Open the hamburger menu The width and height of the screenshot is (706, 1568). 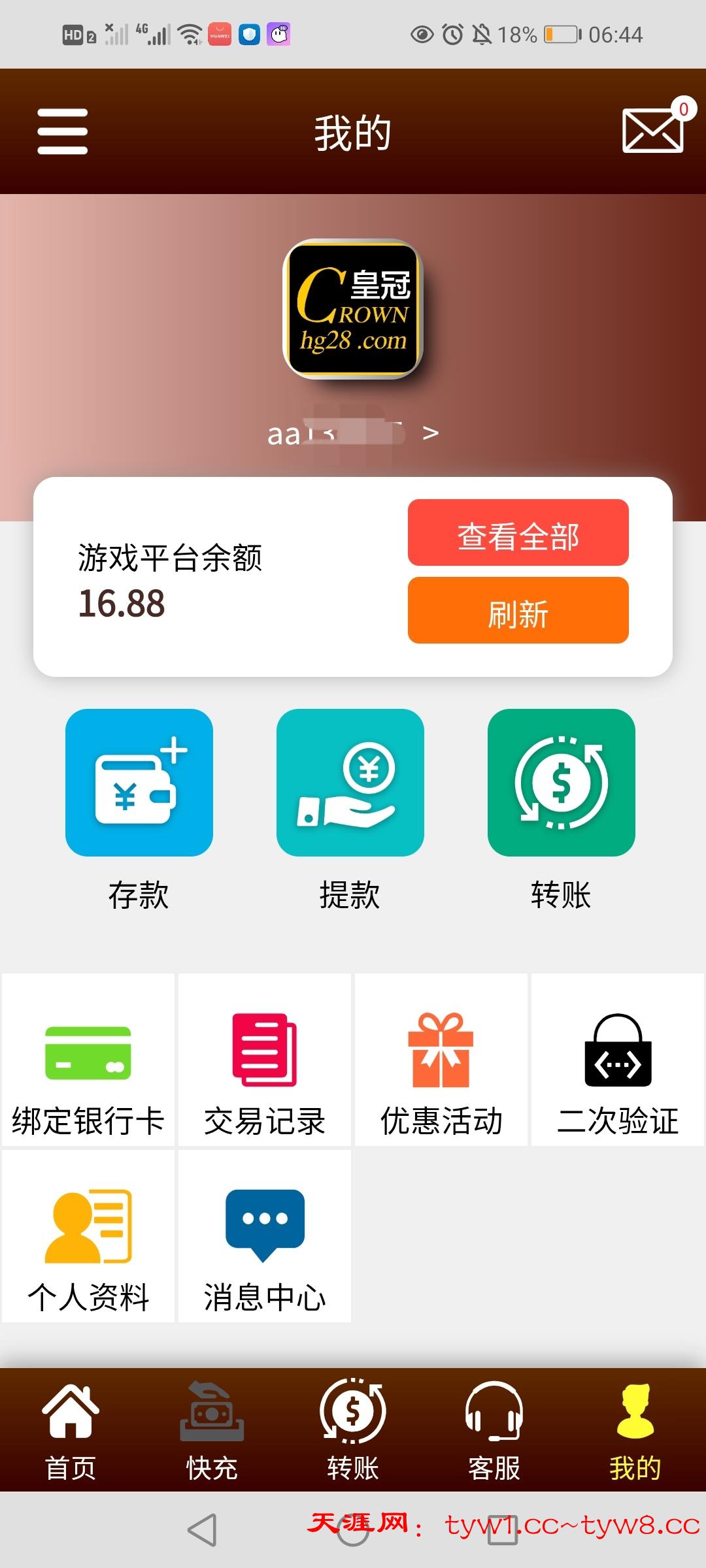63,131
